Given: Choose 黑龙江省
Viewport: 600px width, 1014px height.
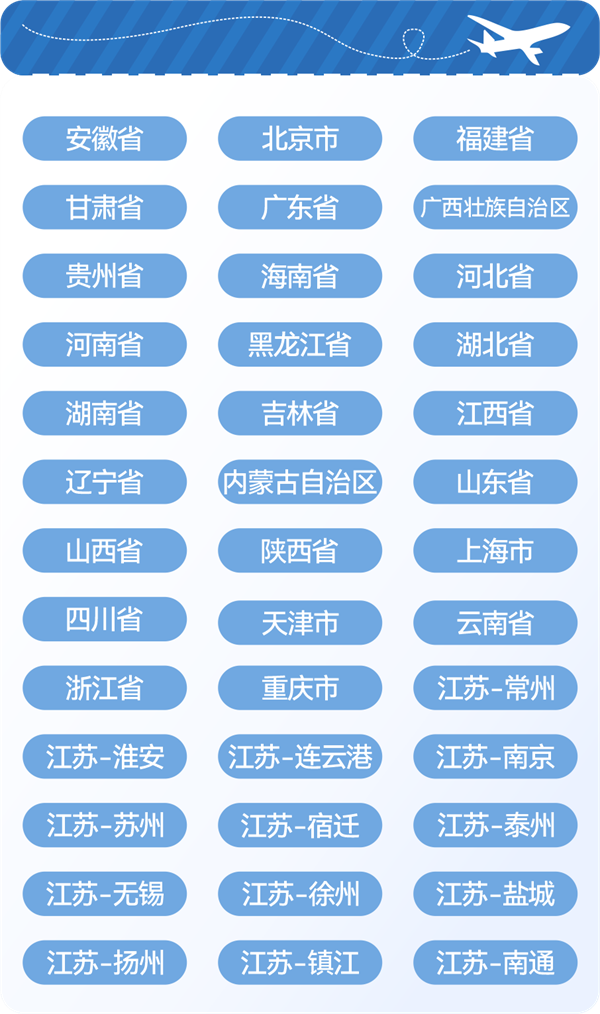Looking at the screenshot, I should click(x=300, y=344).
